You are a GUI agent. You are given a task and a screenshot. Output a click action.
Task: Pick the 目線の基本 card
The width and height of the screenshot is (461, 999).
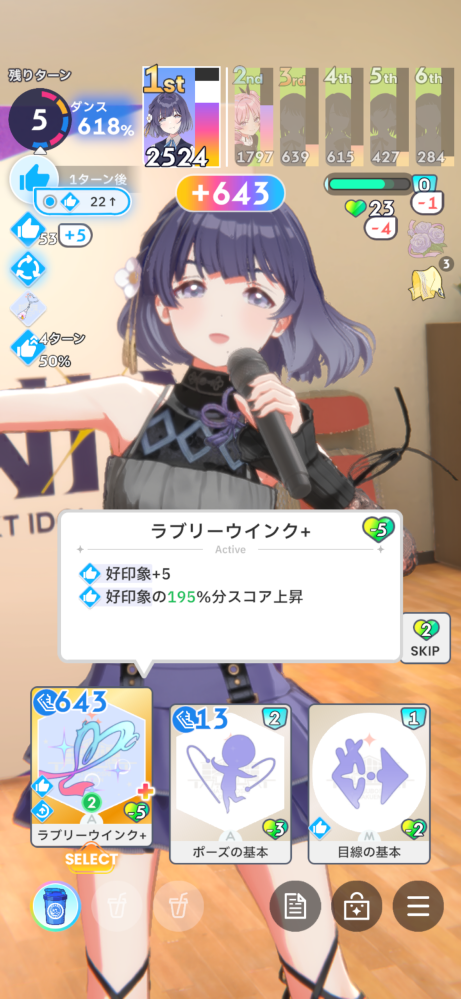pyautogui.click(x=369, y=784)
